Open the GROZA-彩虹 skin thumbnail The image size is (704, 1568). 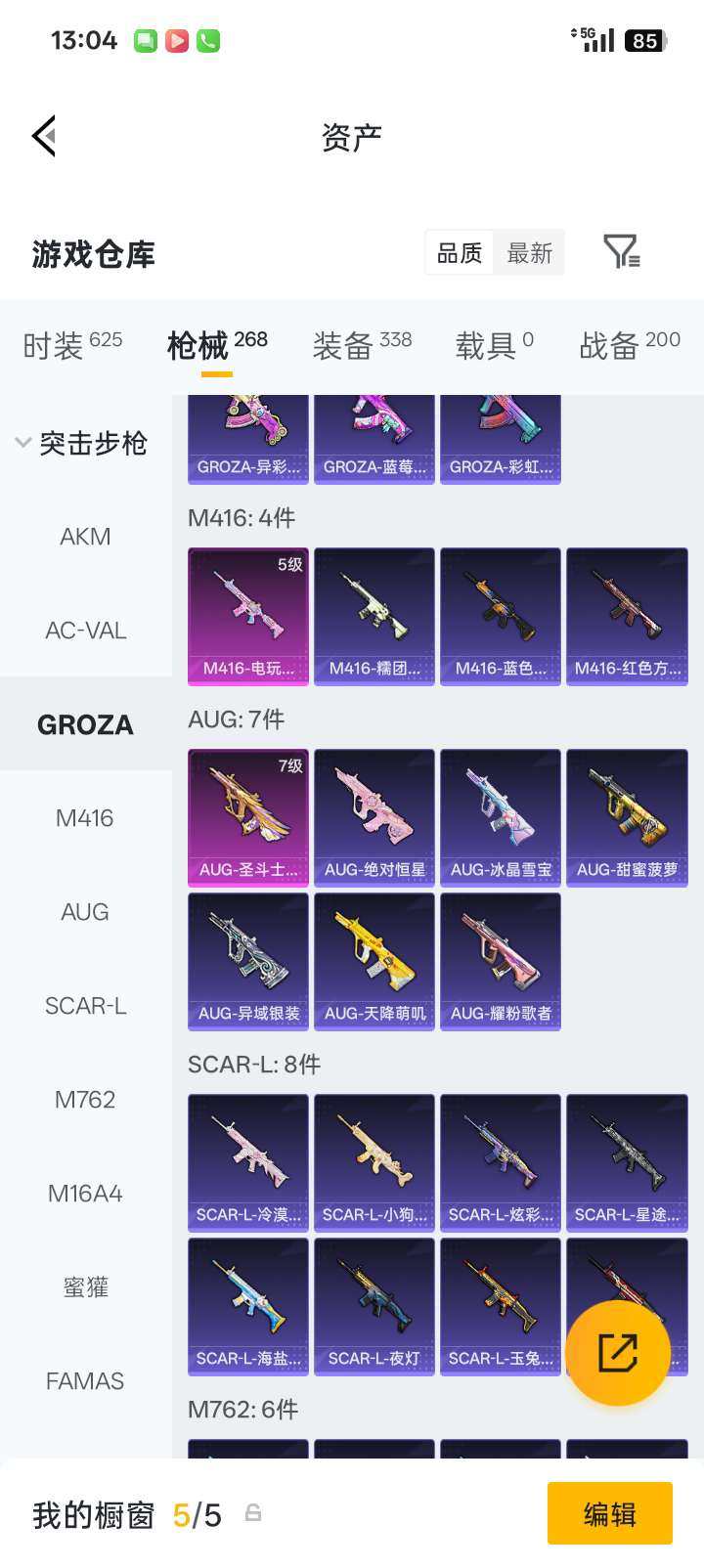[500, 433]
